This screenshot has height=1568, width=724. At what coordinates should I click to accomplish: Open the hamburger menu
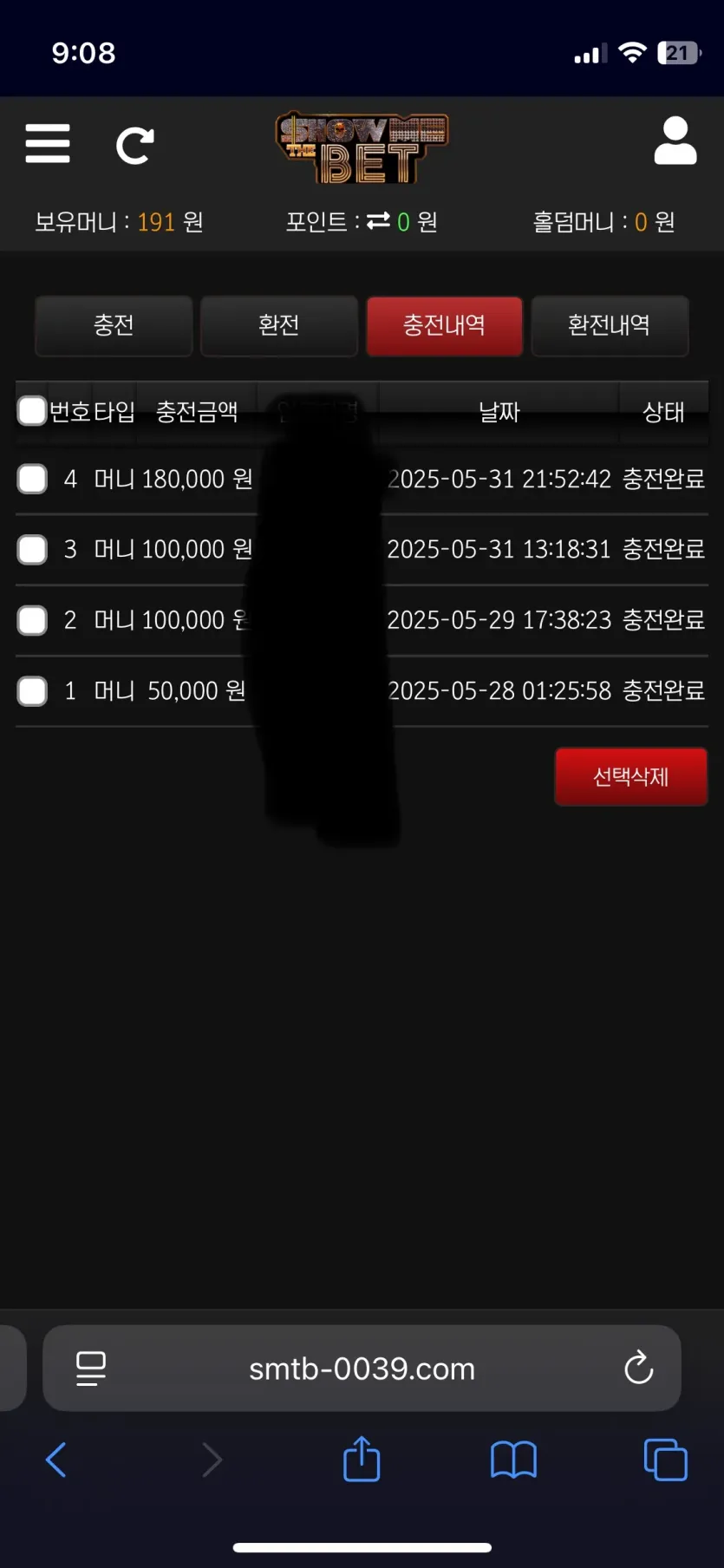(x=48, y=143)
